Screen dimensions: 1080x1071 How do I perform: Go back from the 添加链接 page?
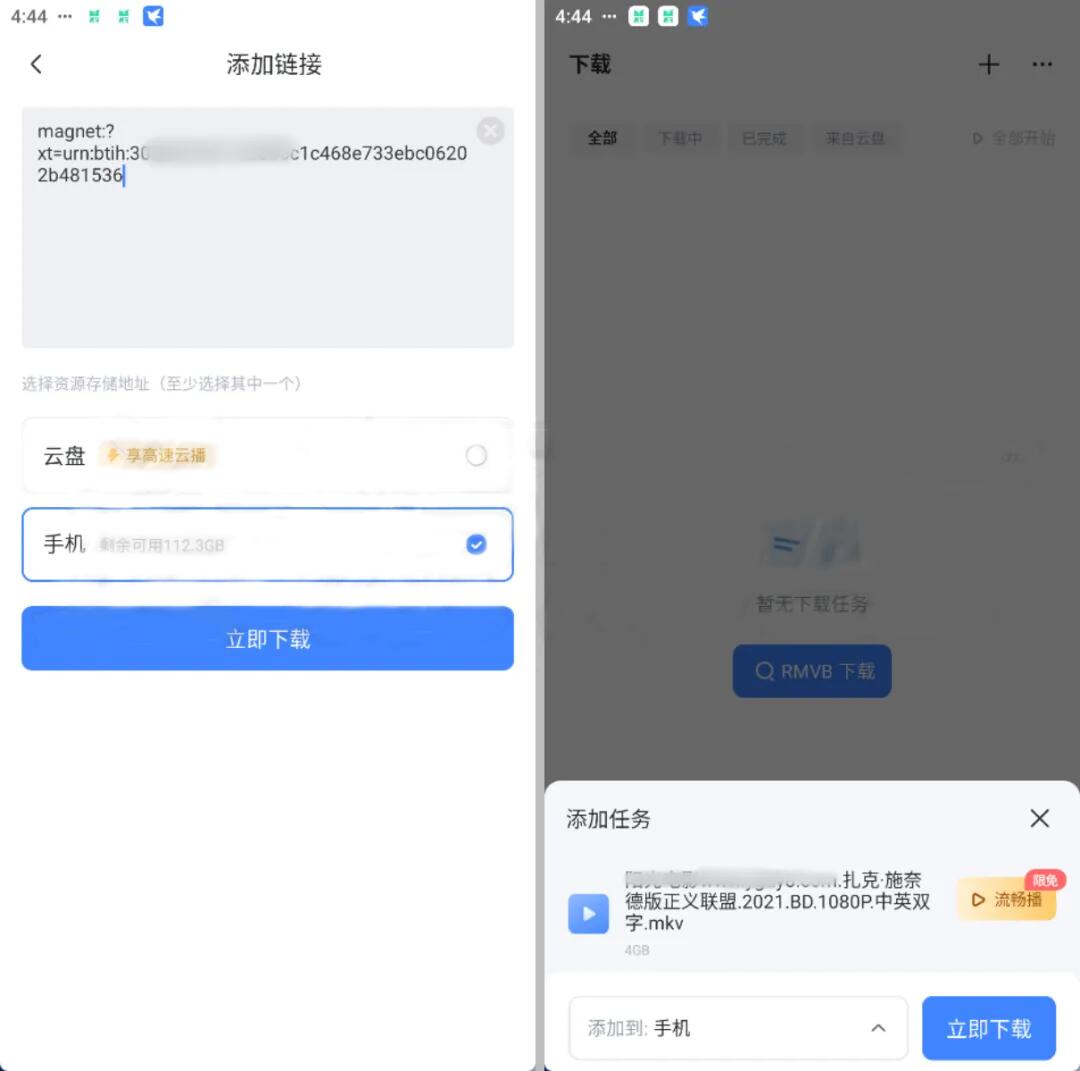36,64
